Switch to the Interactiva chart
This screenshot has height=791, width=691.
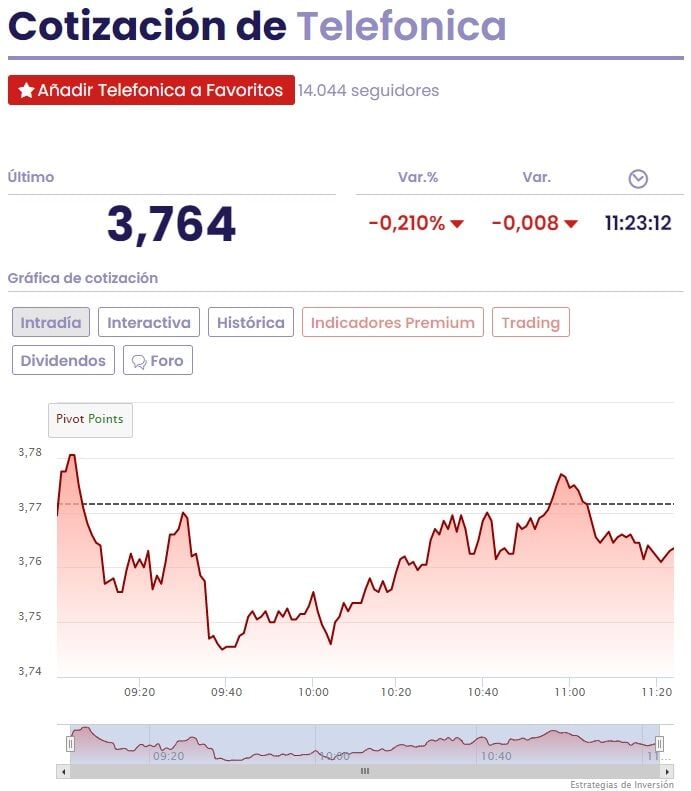149,322
